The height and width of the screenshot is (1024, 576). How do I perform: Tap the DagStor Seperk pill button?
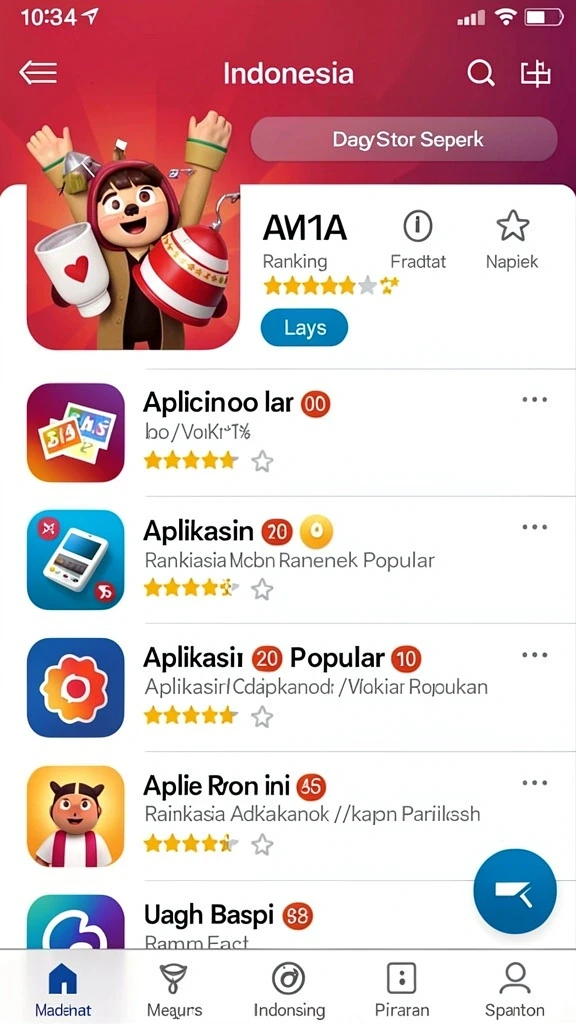tap(404, 139)
